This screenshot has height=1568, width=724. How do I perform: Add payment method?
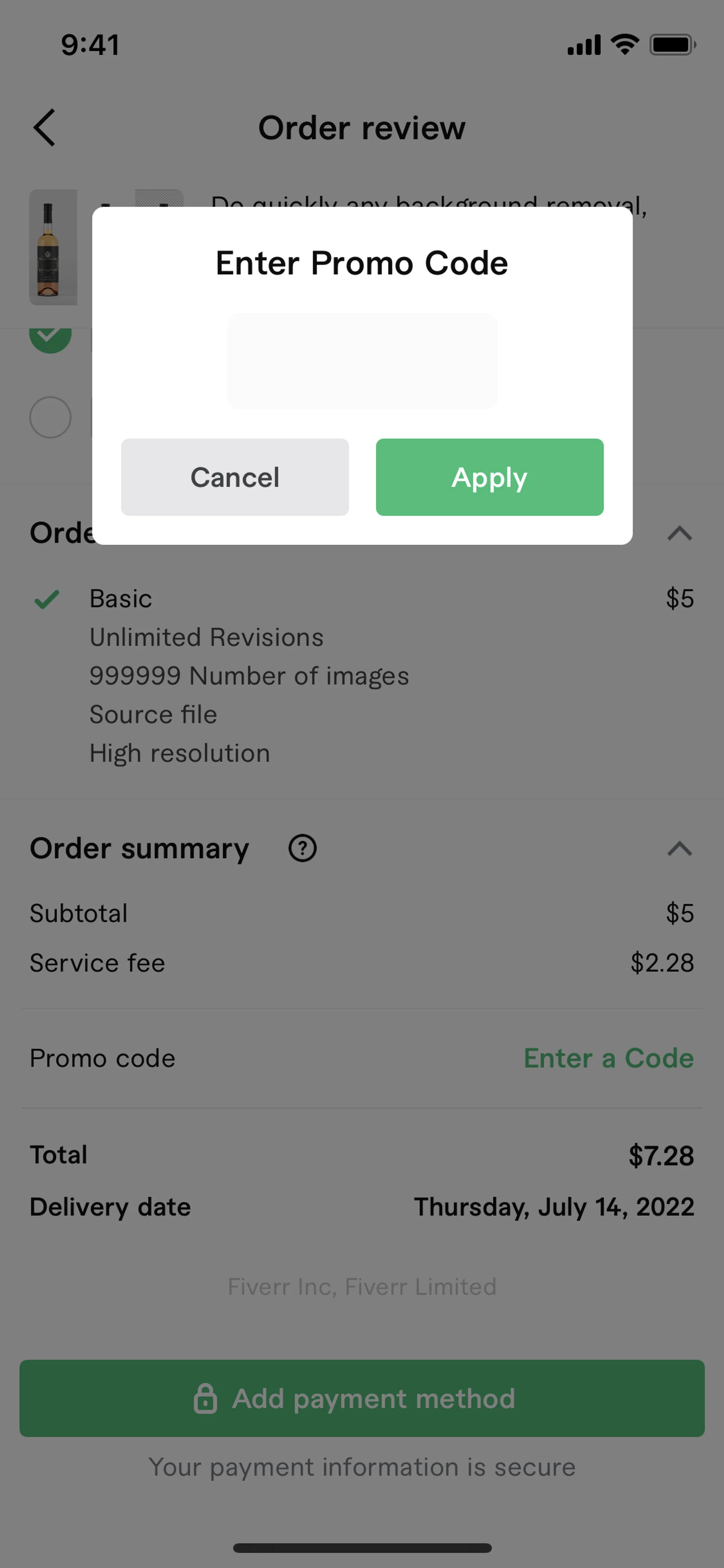click(362, 1398)
